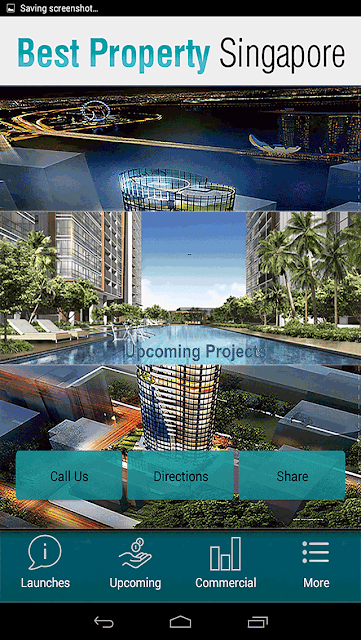Go to the Commercial tab

225,563
